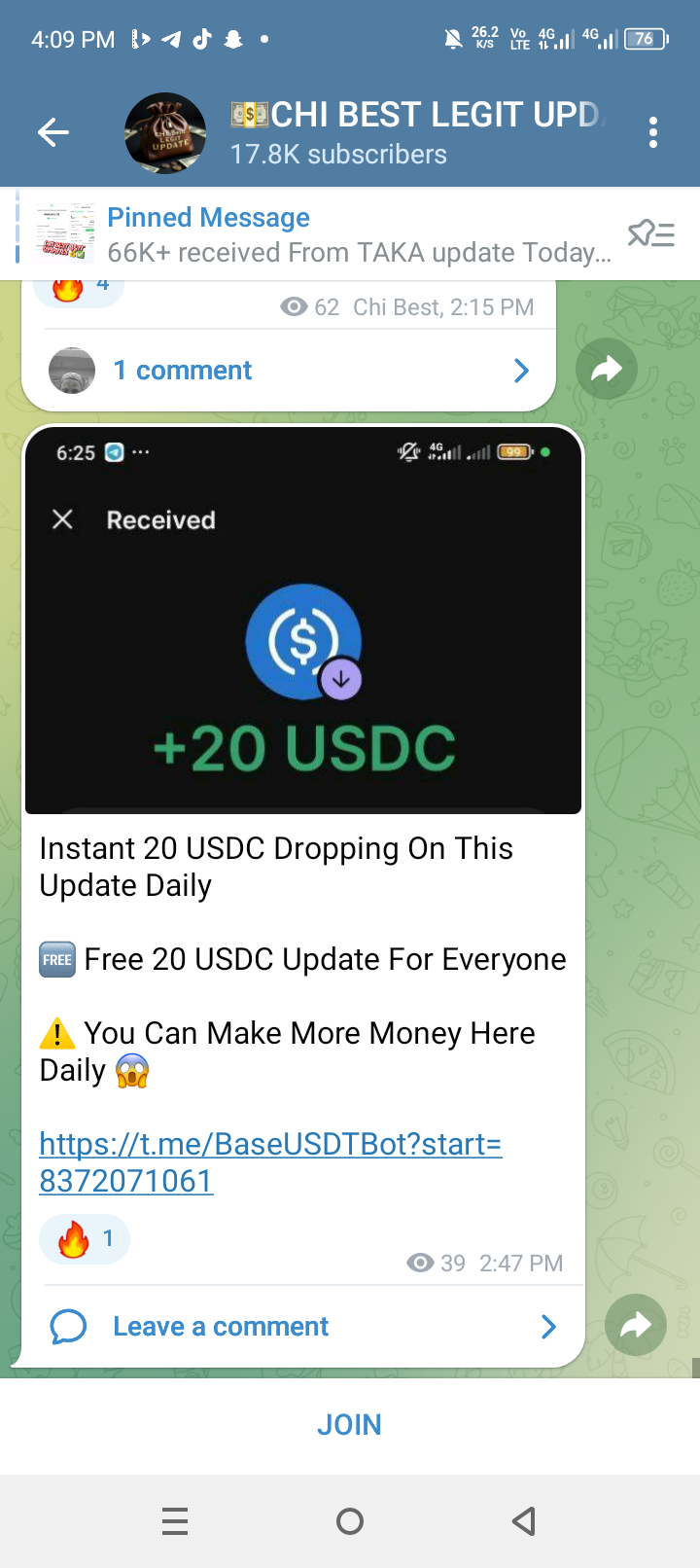Join the channel
700x1568 pixels.
349,1425
